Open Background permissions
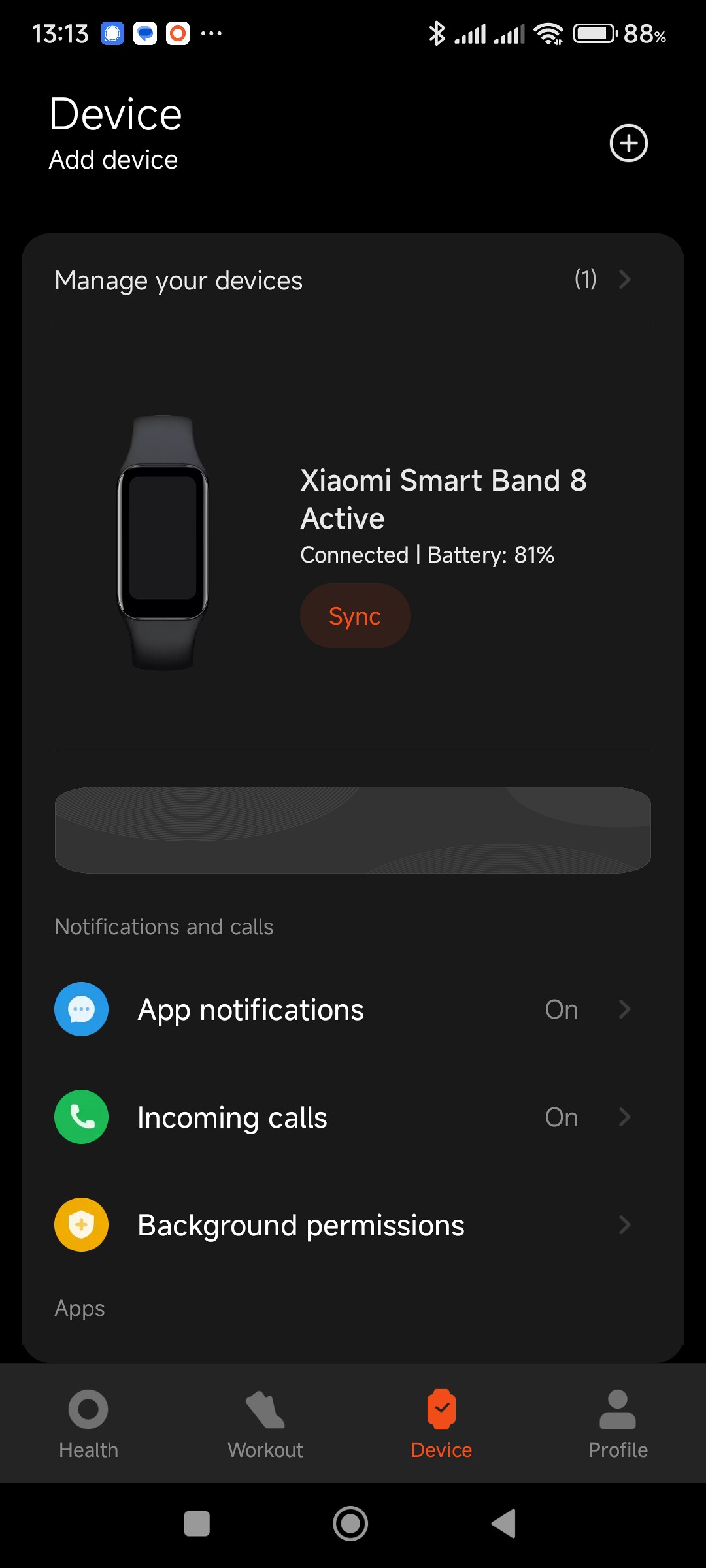 [x=353, y=1225]
